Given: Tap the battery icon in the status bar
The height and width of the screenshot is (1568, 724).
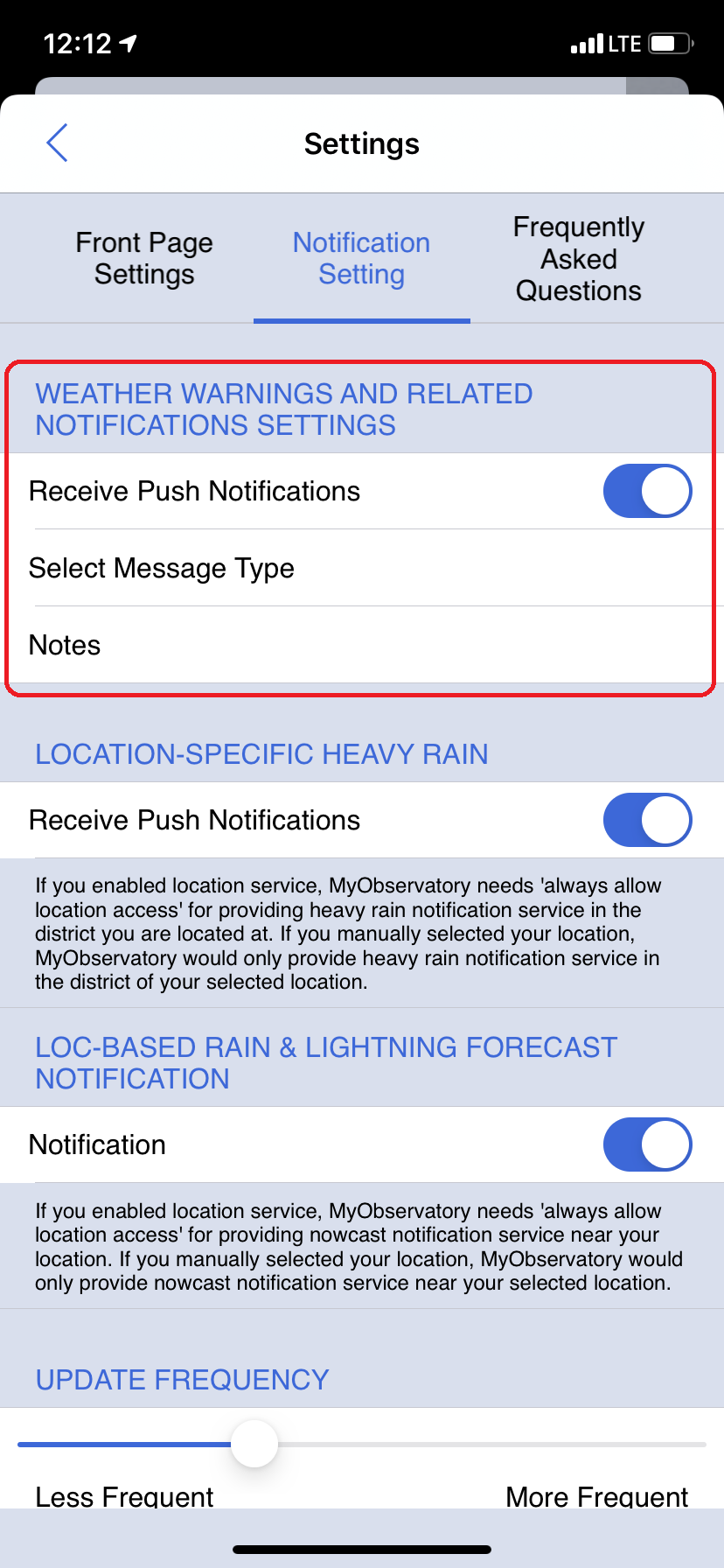Looking at the screenshot, I should (670, 42).
